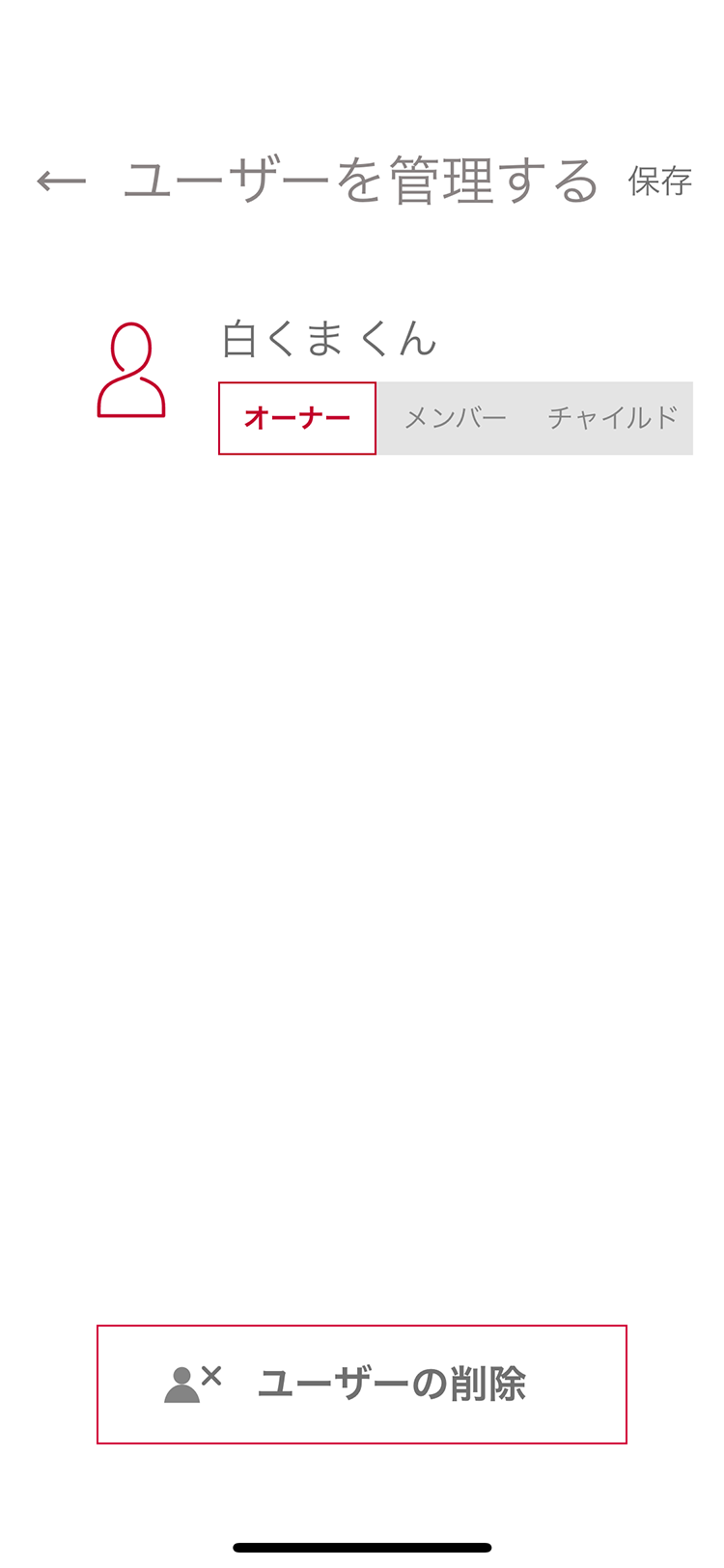The width and height of the screenshot is (724, 1568).
Task: Select the オーナー role
Action: [x=297, y=418]
